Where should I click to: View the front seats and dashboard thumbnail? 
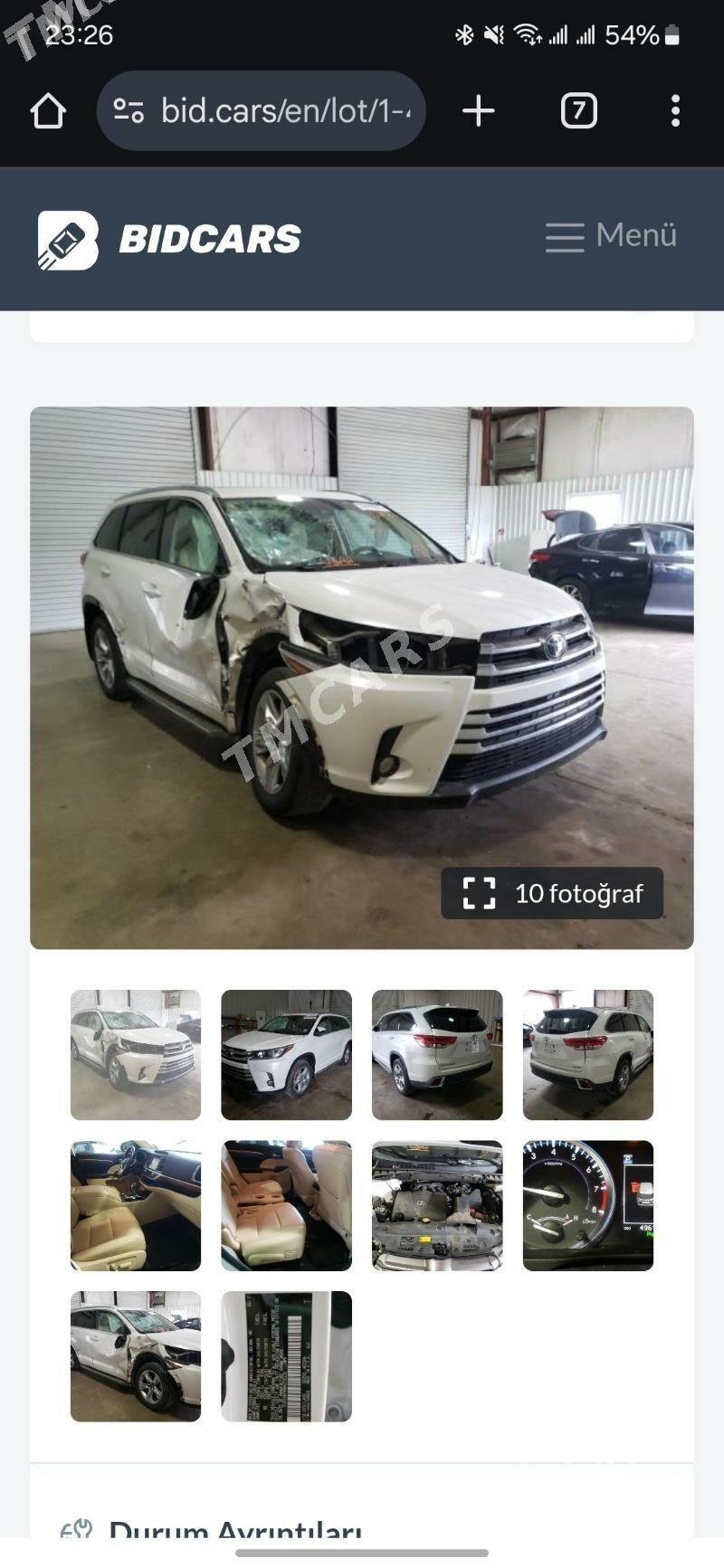pyautogui.click(x=136, y=1205)
